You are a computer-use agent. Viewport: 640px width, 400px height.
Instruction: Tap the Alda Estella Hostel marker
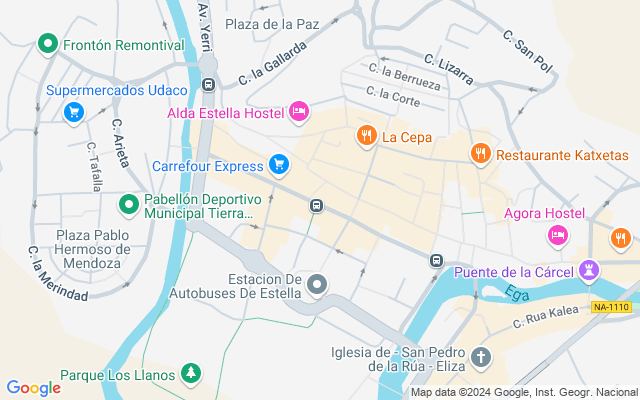(299, 111)
